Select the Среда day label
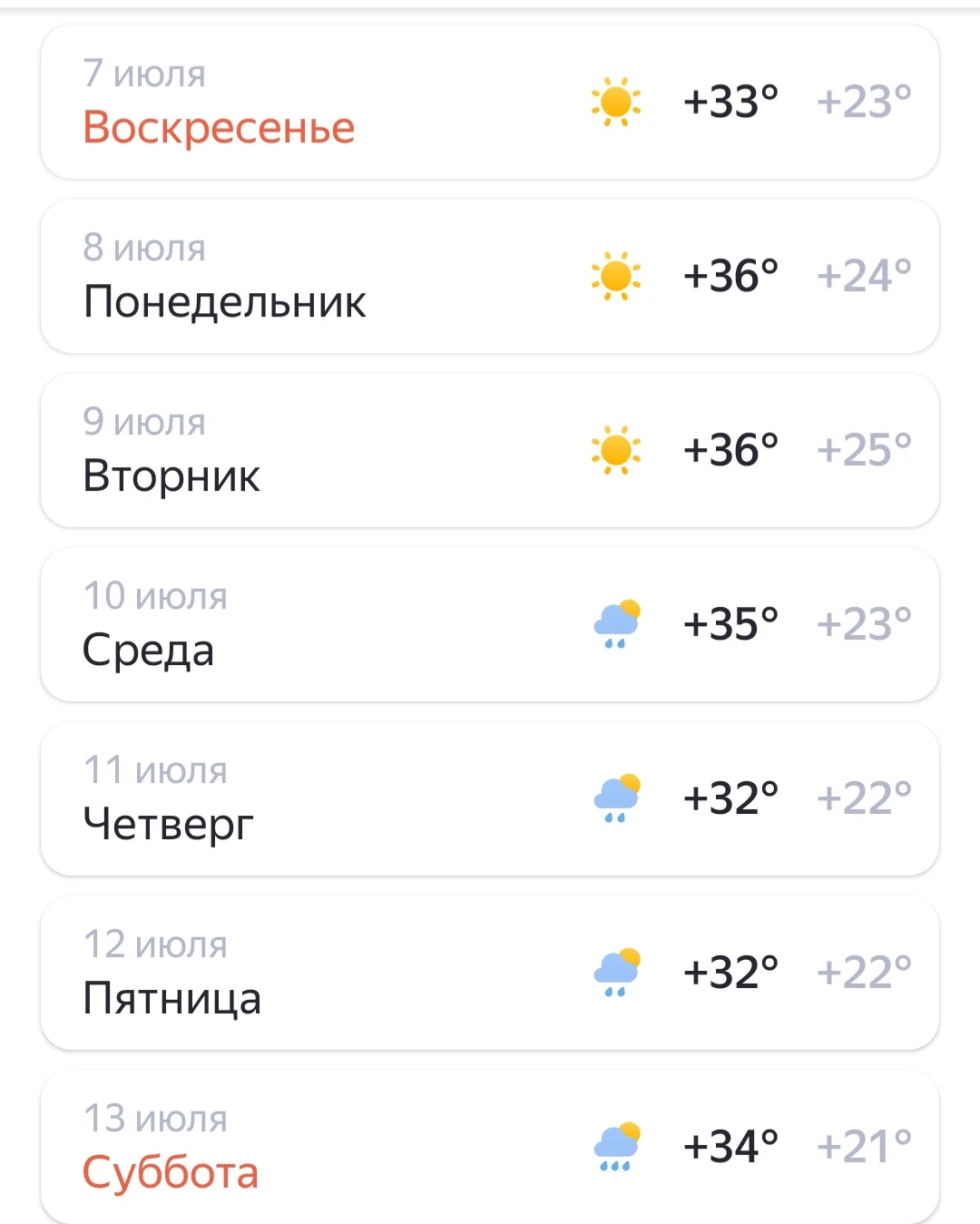980x1224 pixels. coord(148,649)
